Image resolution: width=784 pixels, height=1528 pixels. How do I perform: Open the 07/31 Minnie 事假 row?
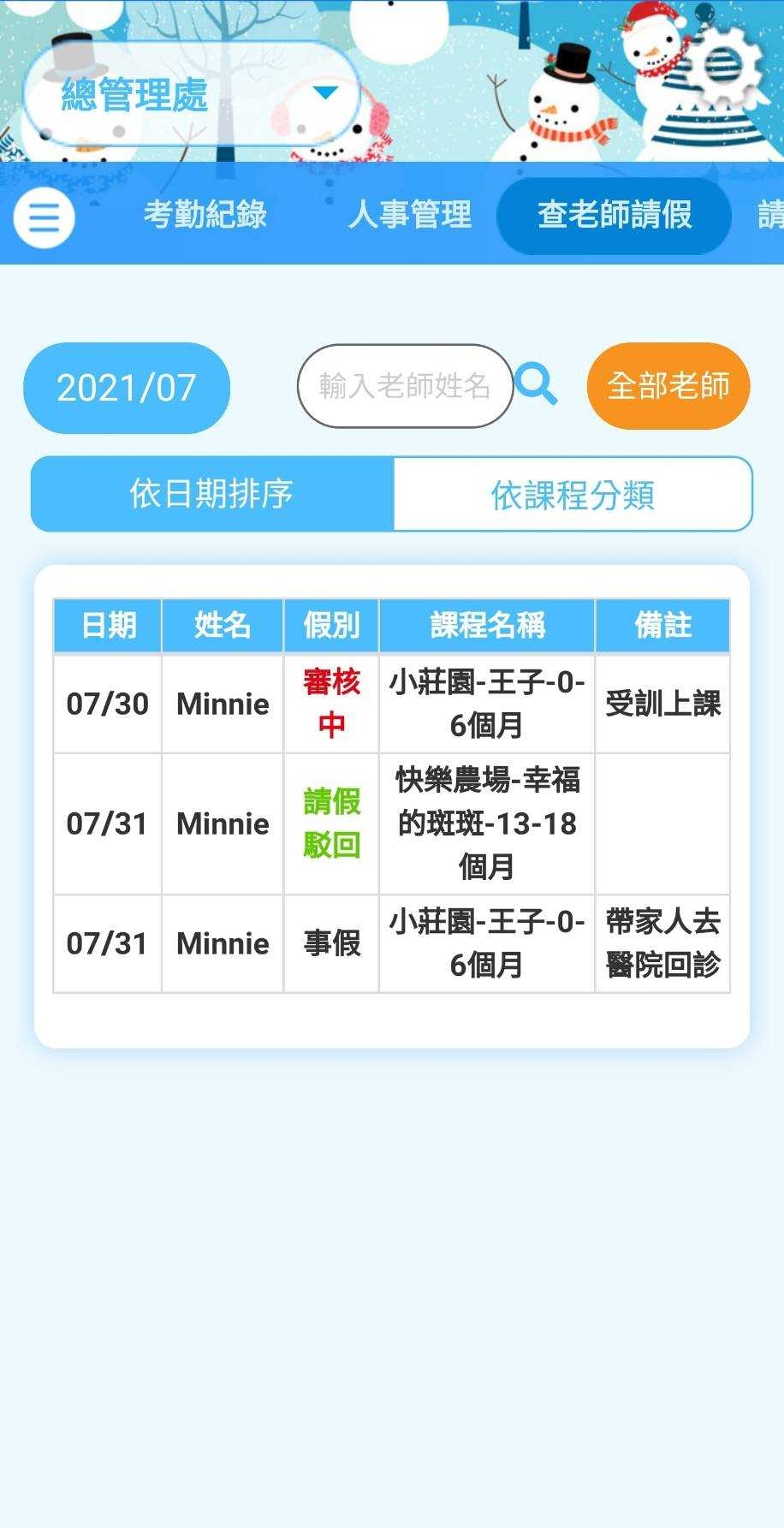391,943
